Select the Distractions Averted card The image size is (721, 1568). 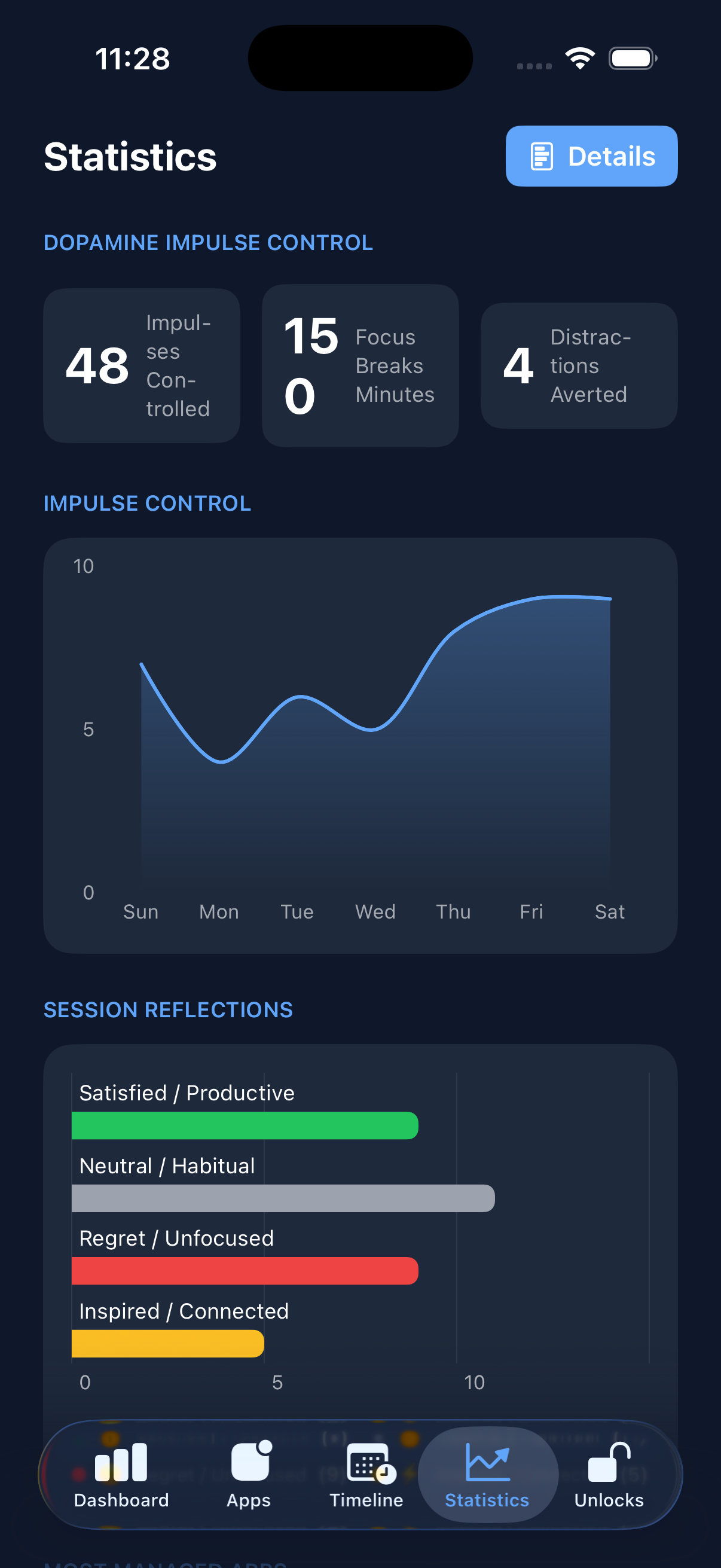(x=579, y=365)
